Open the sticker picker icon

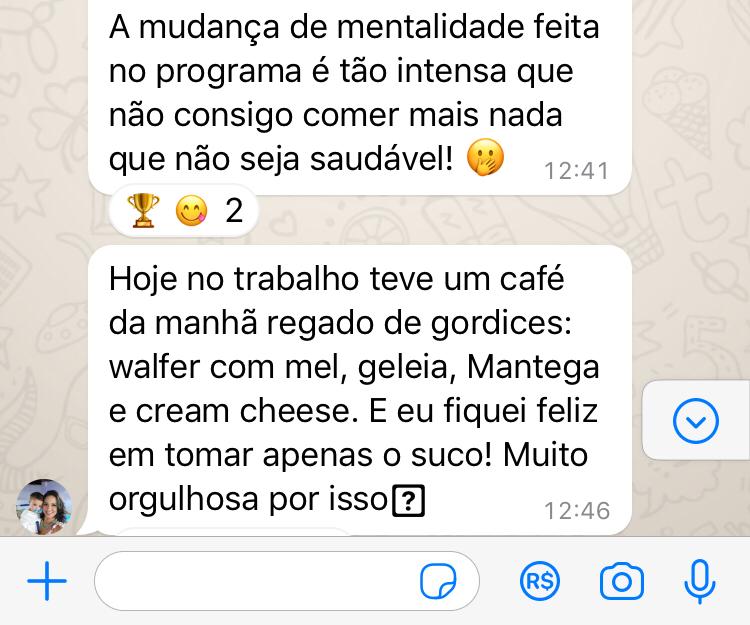point(439,581)
